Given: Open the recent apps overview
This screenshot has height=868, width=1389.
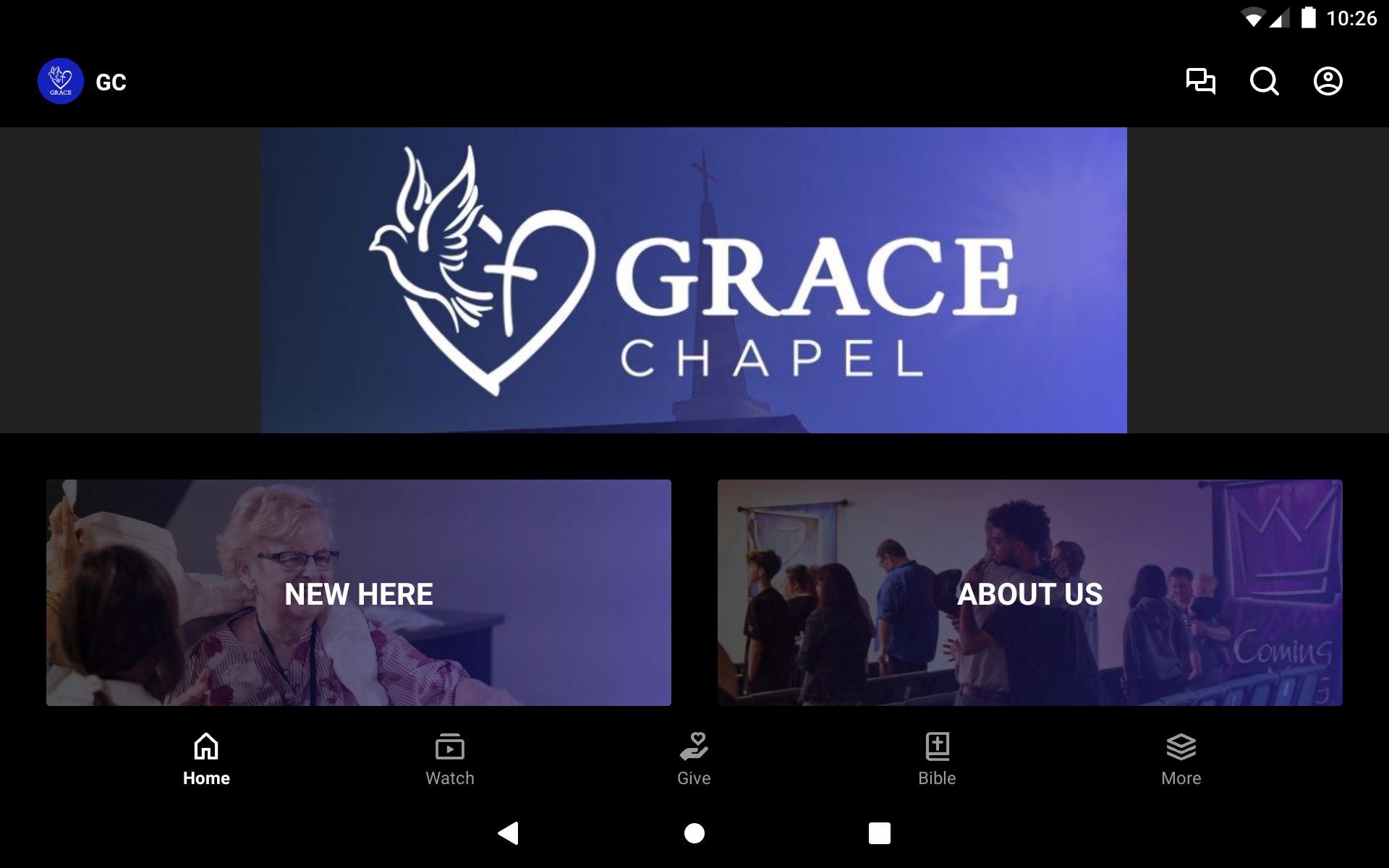Looking at the screenshot, I should 879,833.
